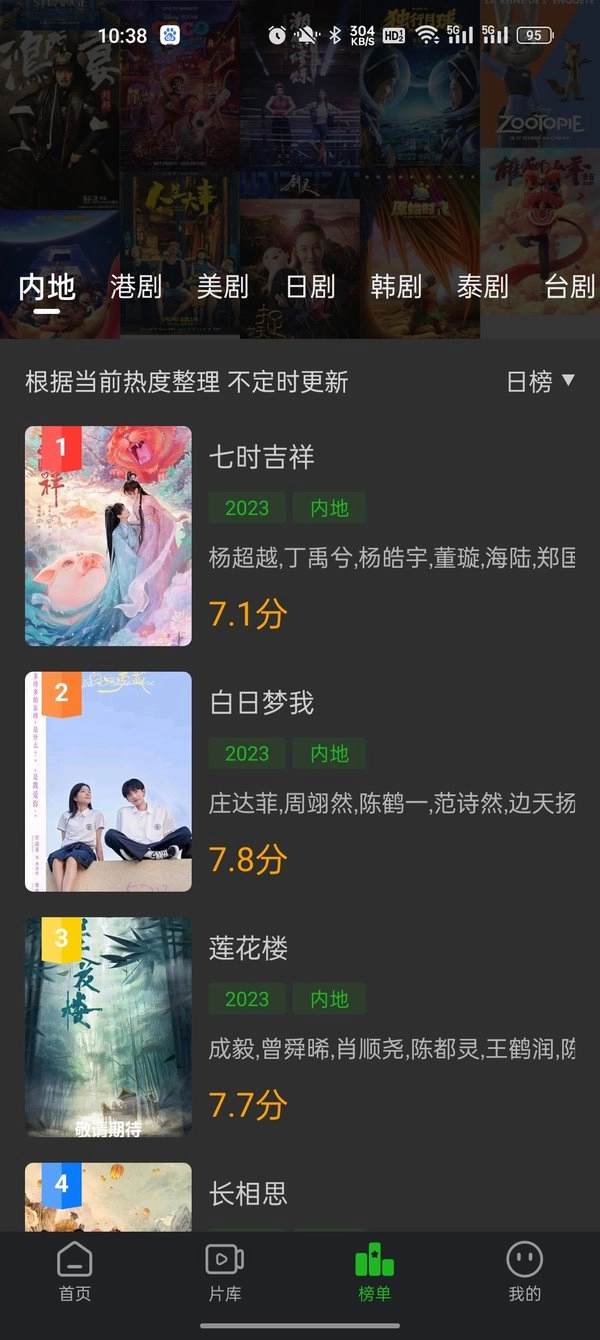
Task: Show the 日剧 ranking tab
Action: coord(310,287)
